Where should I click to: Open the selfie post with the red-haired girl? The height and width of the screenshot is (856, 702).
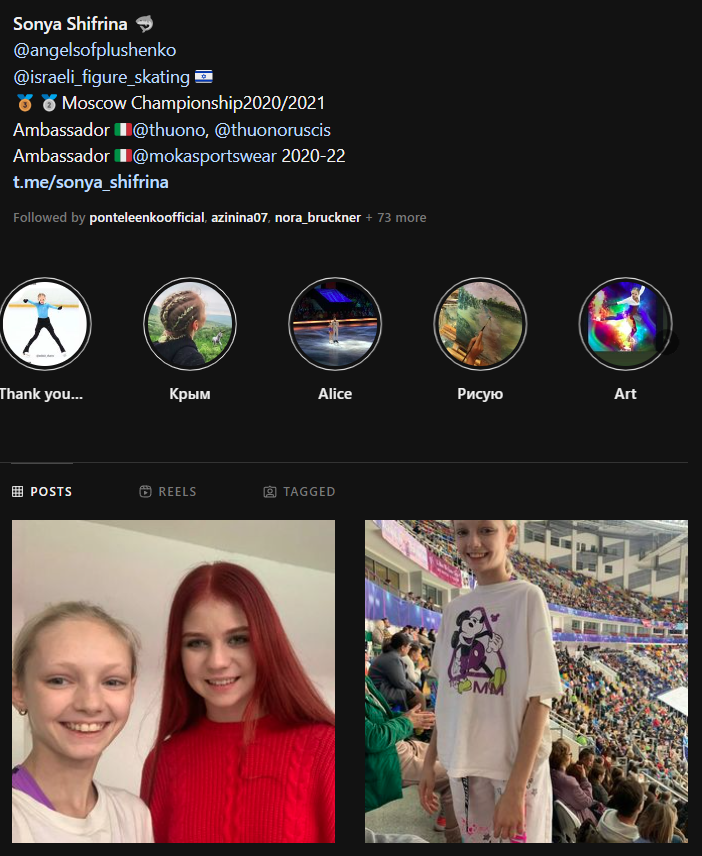(173, 681)
